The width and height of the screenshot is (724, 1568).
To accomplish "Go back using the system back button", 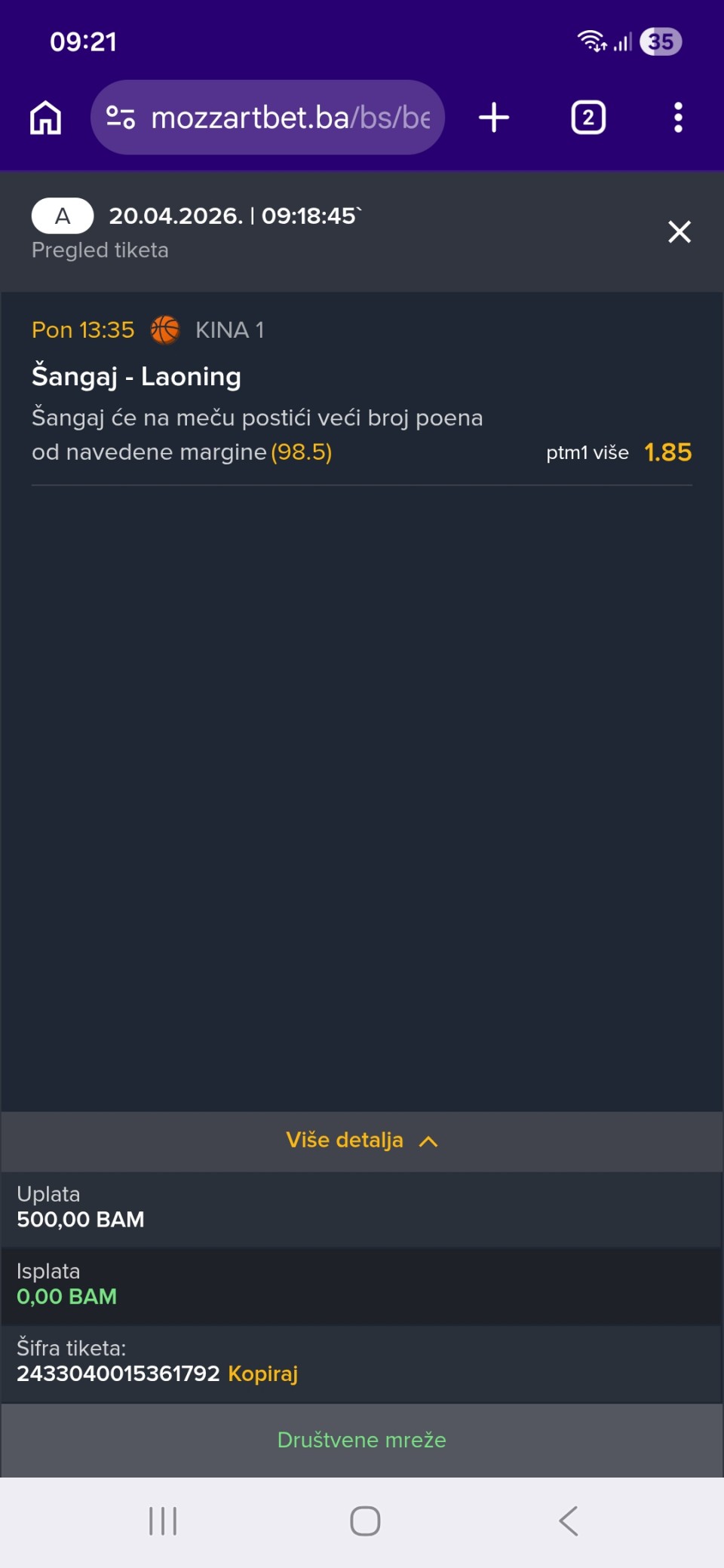I will coord(569,1521).
